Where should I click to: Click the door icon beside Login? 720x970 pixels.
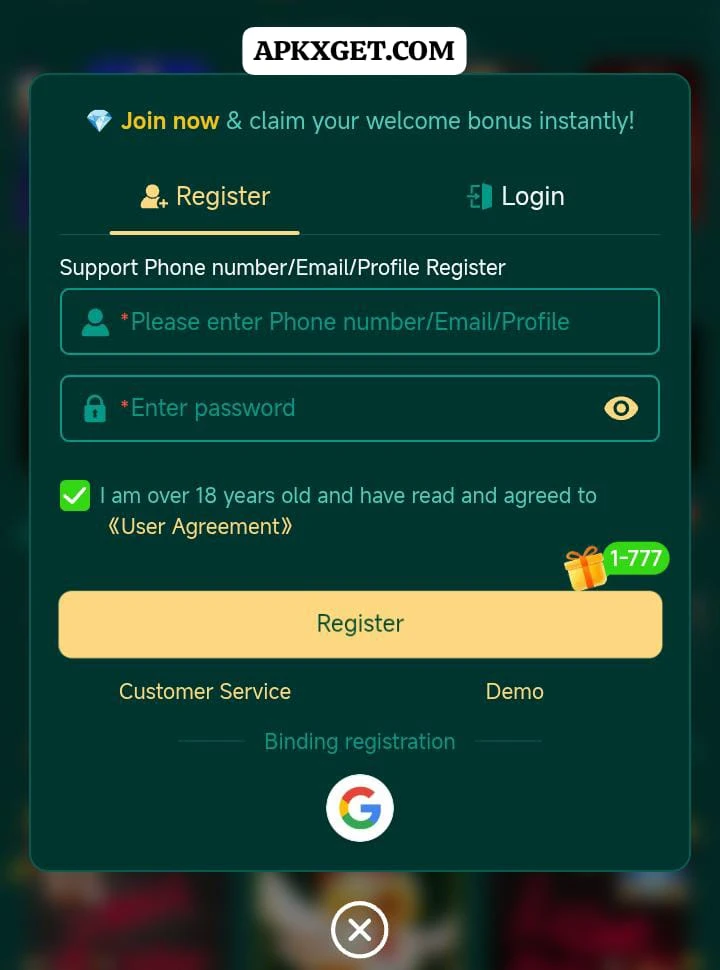click(479, 196)
